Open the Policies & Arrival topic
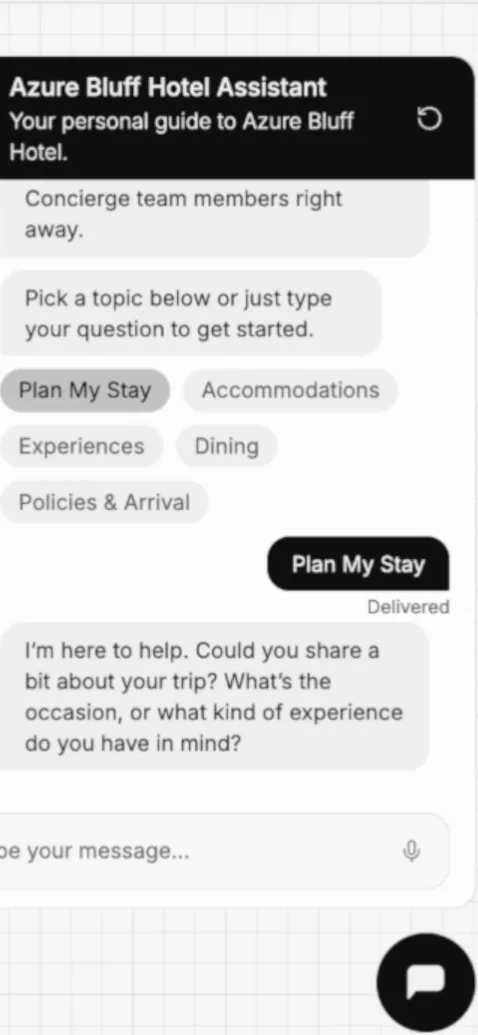 [104, 502]
